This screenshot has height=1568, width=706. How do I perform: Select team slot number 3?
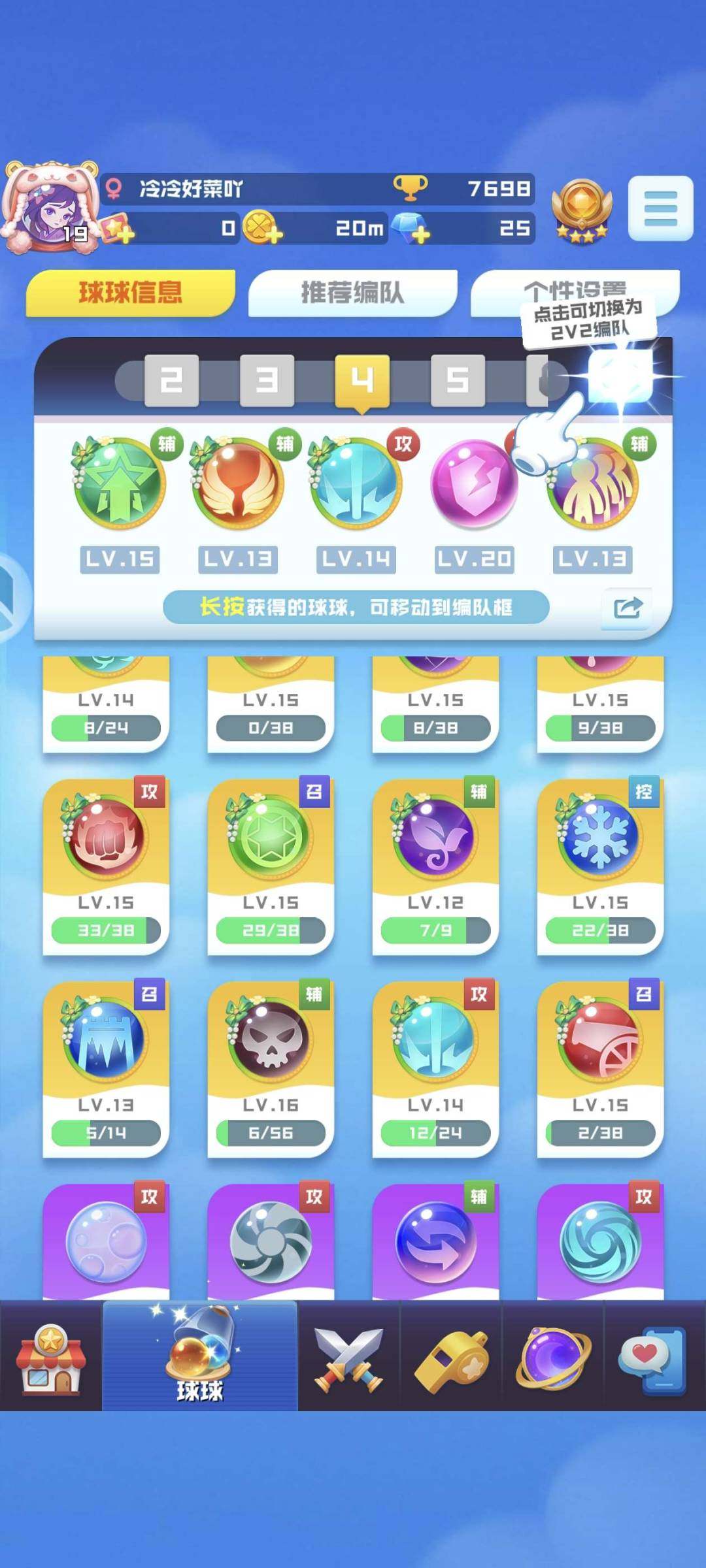(x=267, y=380)
